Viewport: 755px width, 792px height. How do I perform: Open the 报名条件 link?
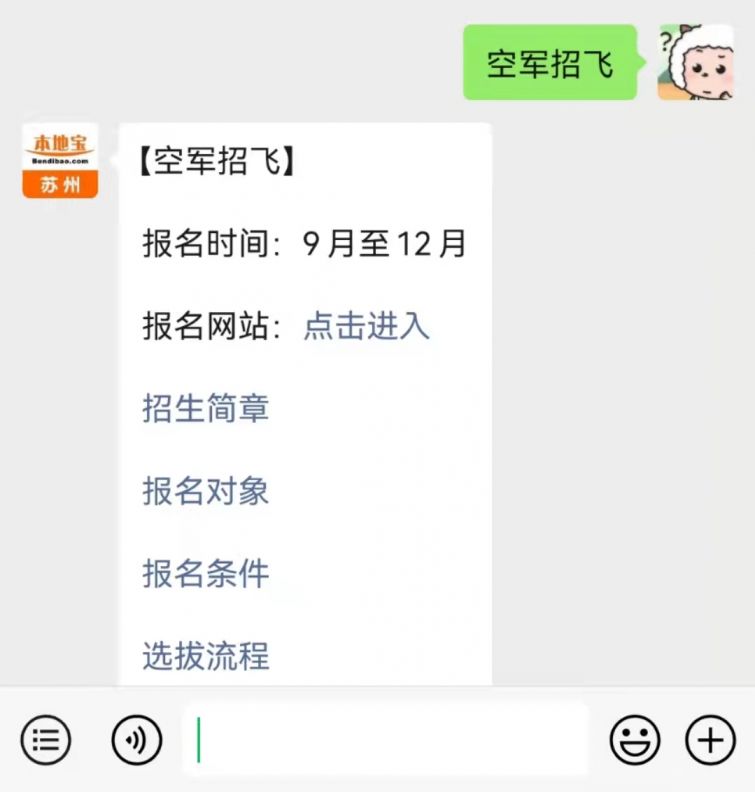205,573
